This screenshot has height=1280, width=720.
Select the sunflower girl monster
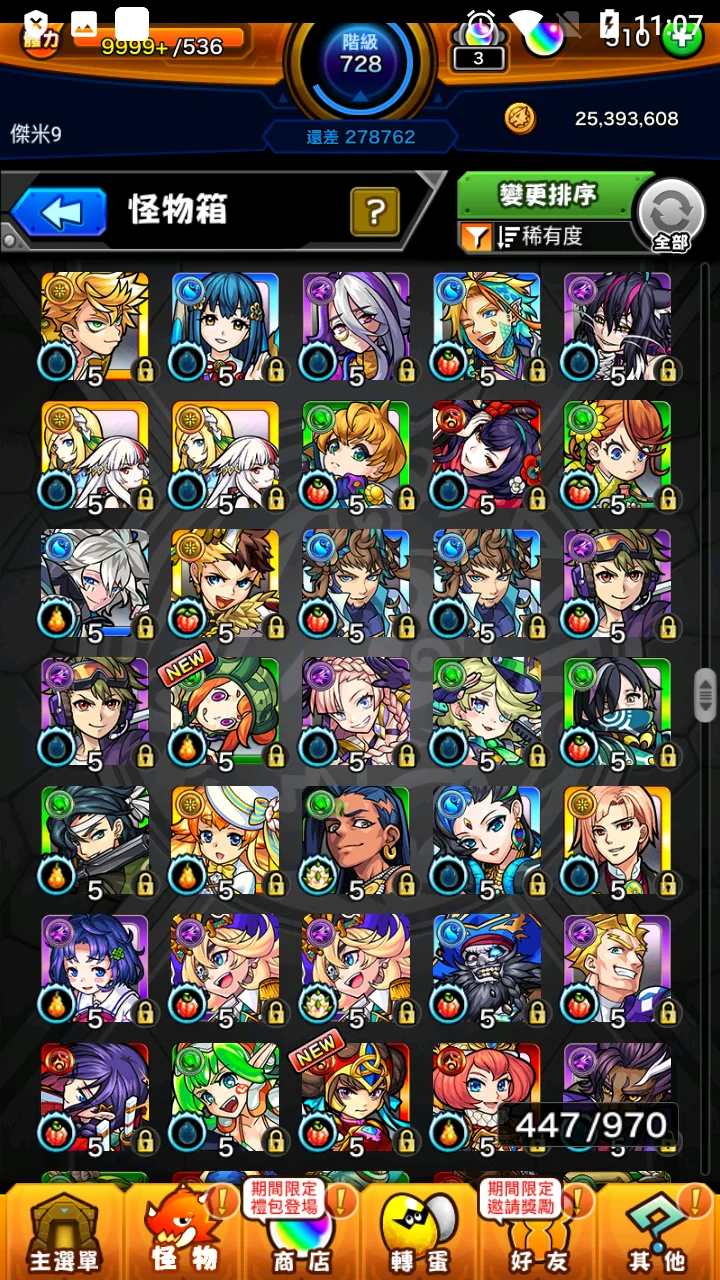click(x=617, y=455)
